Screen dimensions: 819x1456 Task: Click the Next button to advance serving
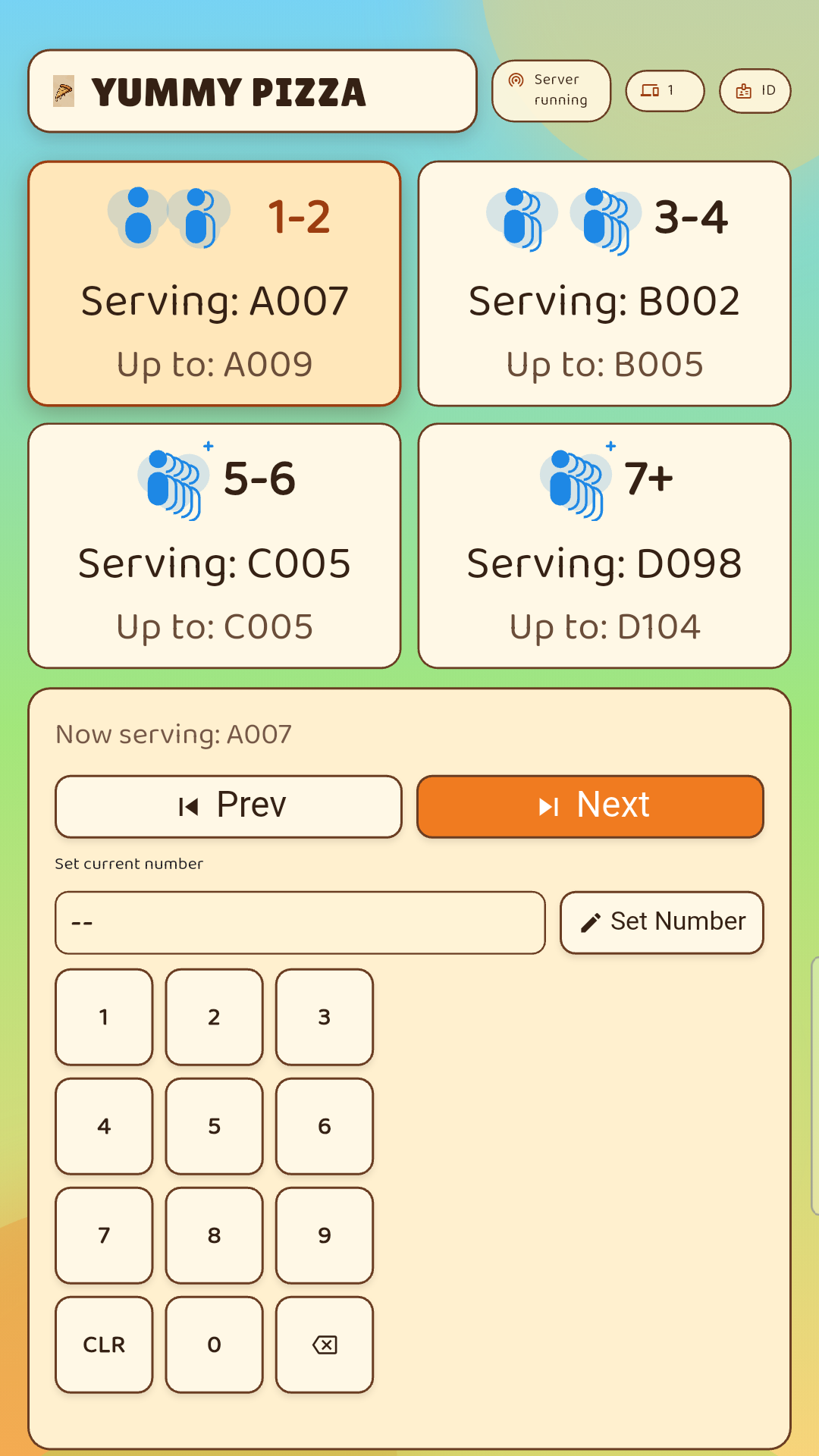point(590,806)
